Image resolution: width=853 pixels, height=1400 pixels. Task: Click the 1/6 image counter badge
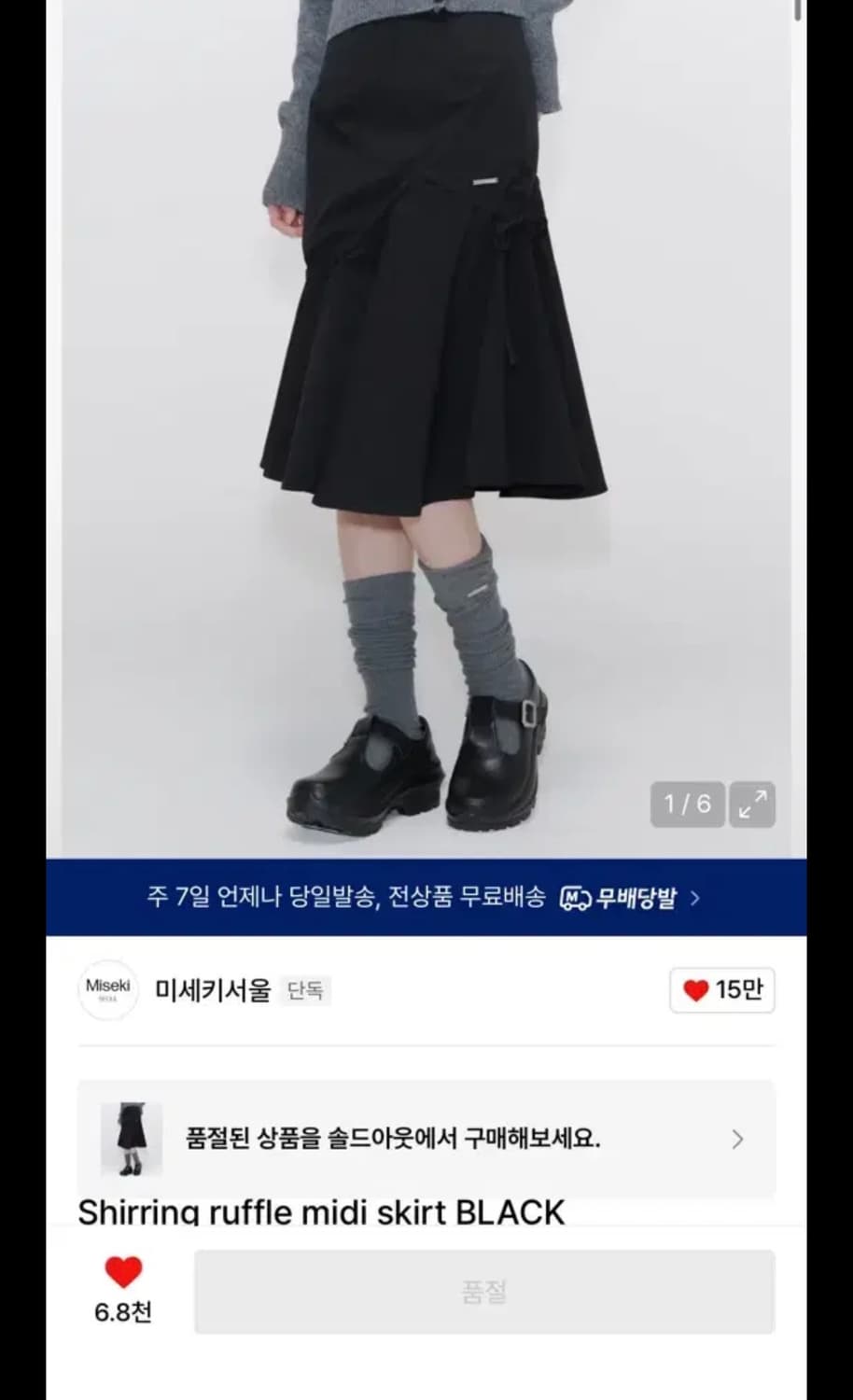point(687,803)
